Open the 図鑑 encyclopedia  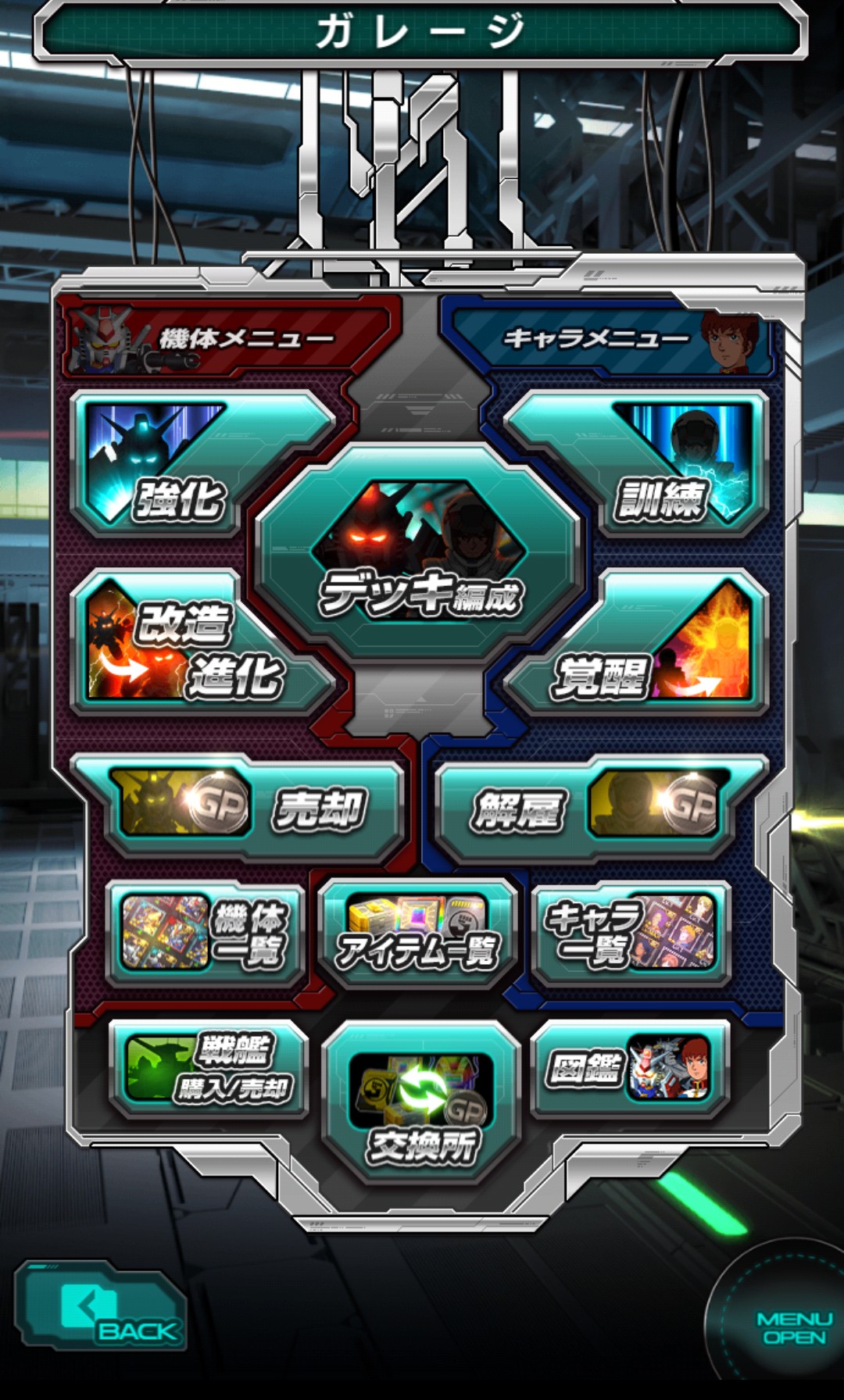point(631,1068)
